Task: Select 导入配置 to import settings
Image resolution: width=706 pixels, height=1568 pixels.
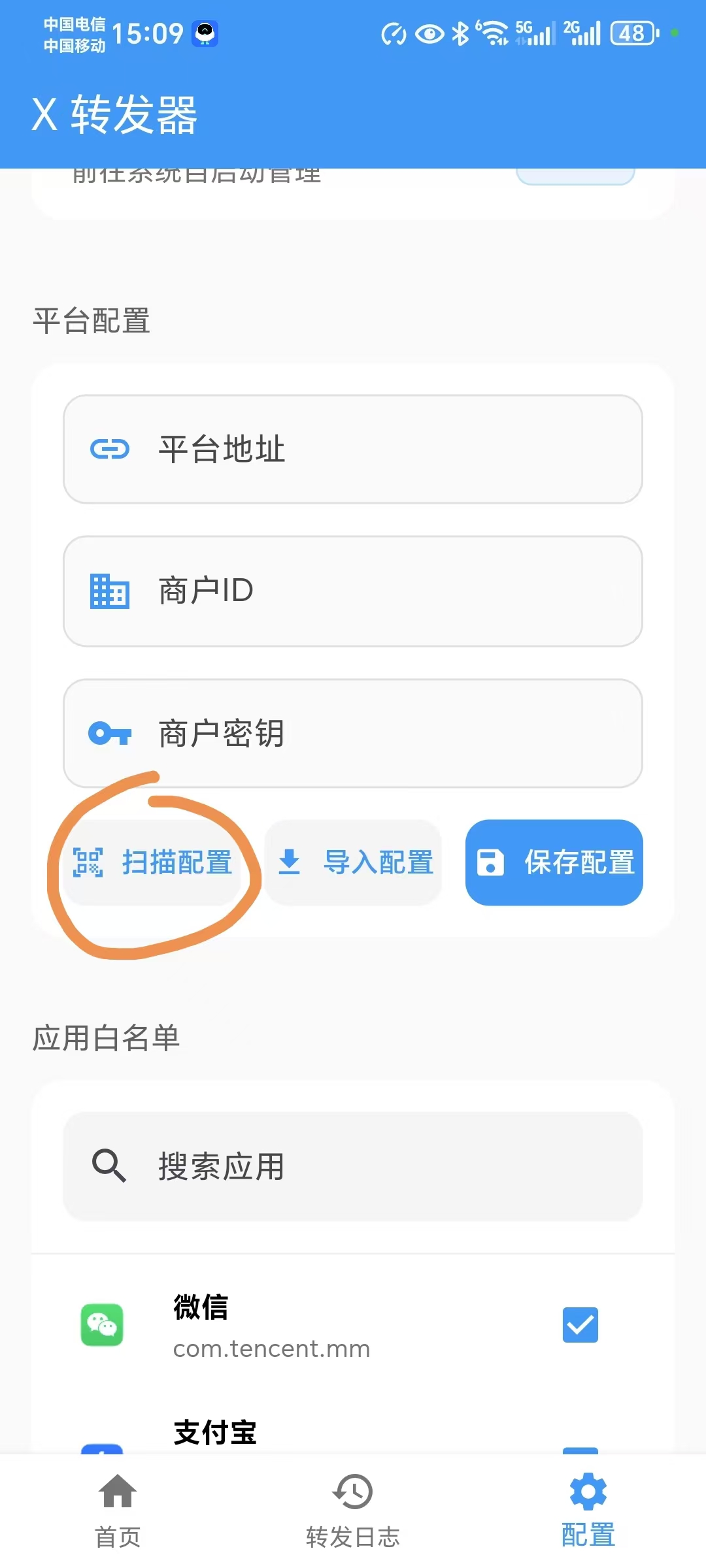Action: pyautogui.click(x=354, y=862)
